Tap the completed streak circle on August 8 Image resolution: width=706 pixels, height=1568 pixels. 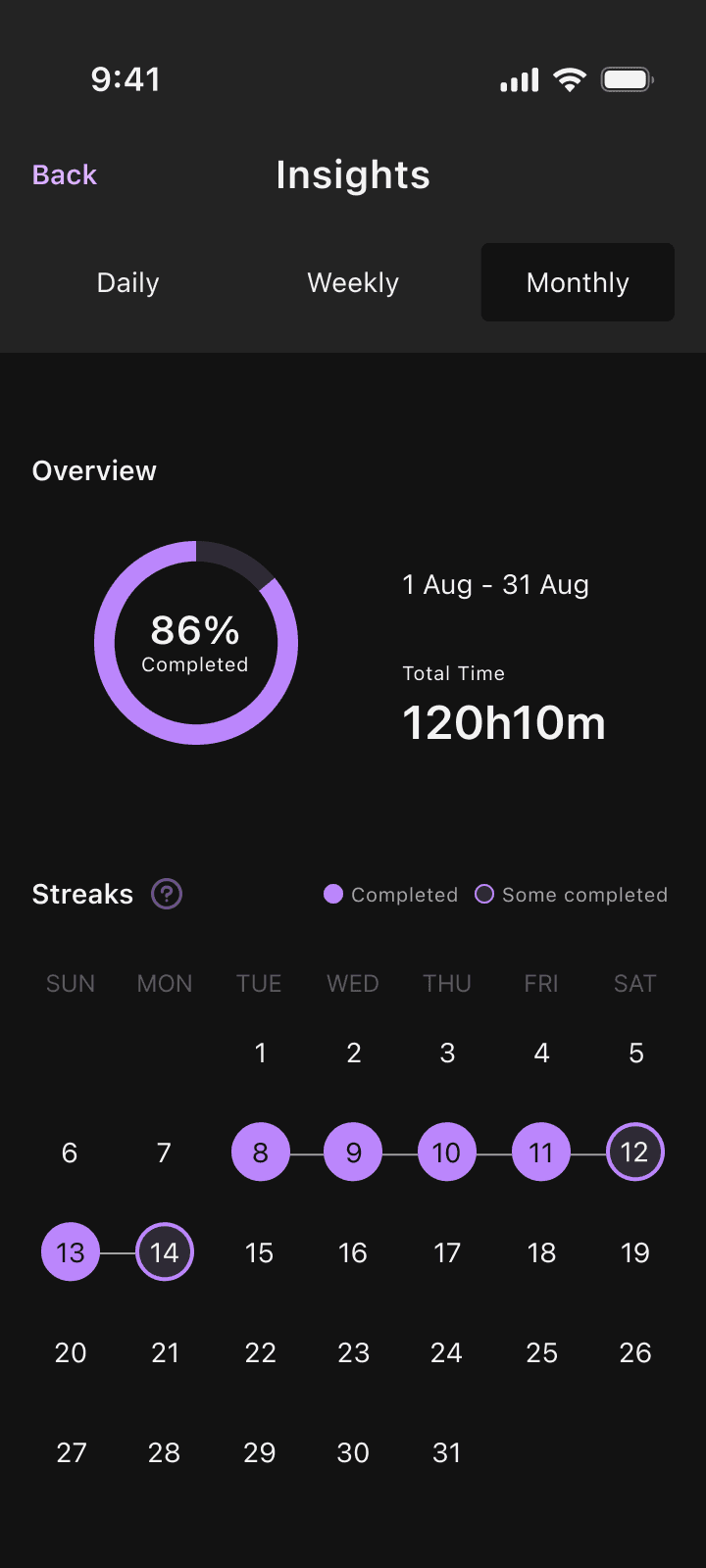[x=260, y=1152]
